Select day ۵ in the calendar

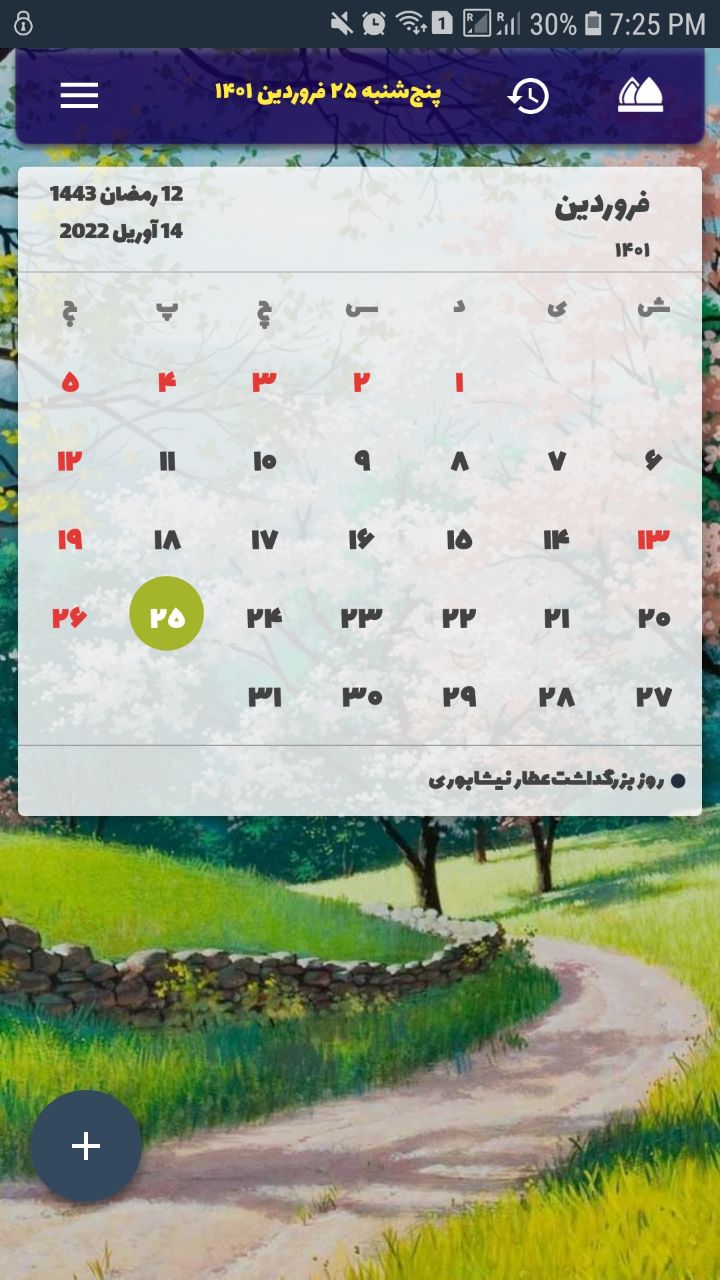[x=70, y=382]
